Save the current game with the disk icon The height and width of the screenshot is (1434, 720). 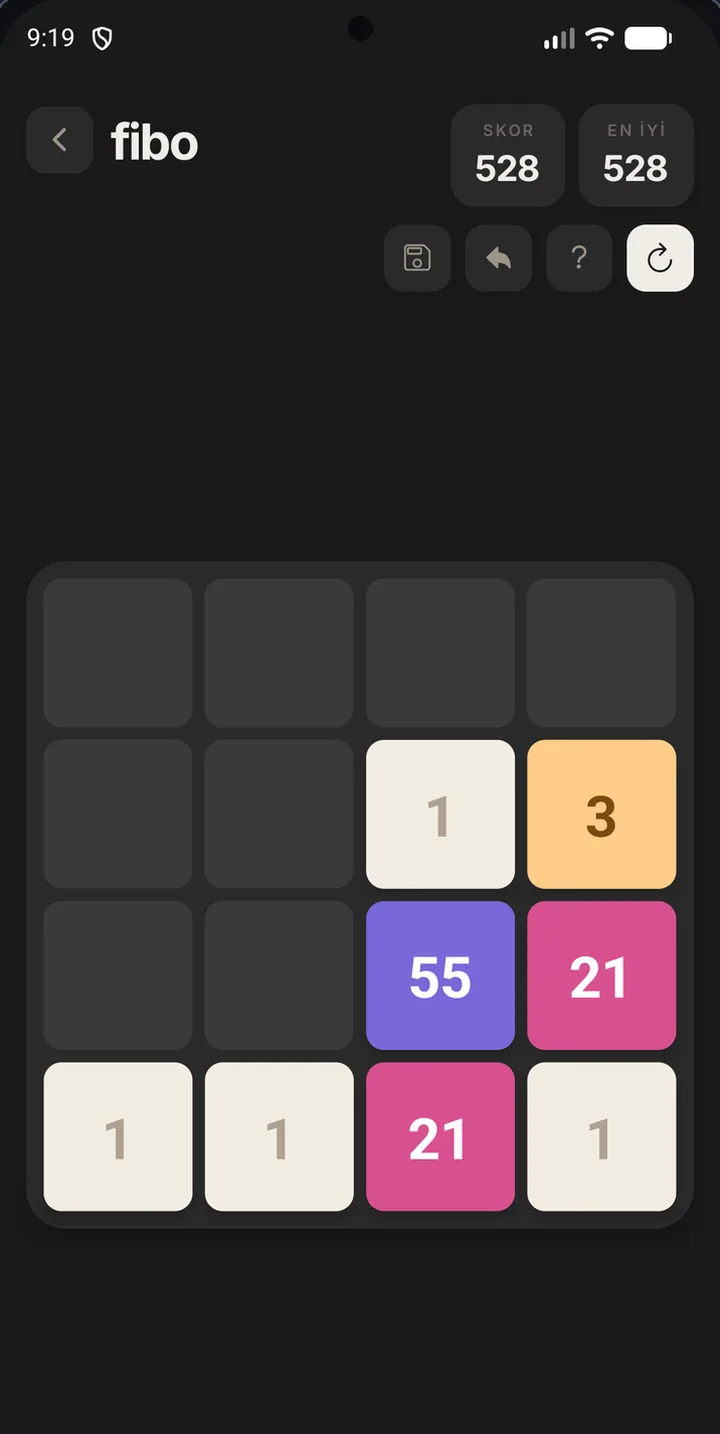click(417, 258)
